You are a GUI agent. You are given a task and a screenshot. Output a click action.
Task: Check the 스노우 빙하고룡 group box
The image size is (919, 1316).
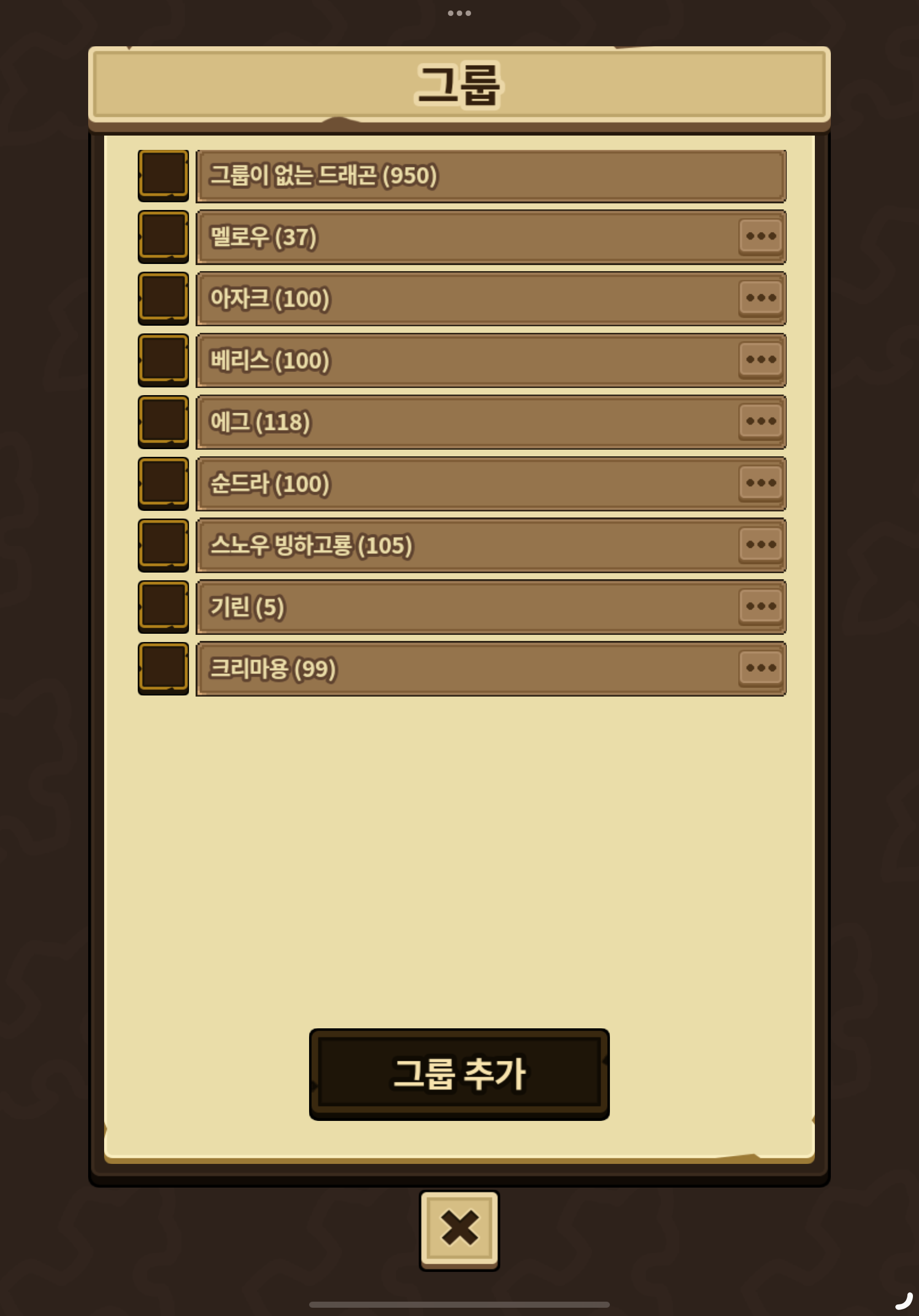163,544
